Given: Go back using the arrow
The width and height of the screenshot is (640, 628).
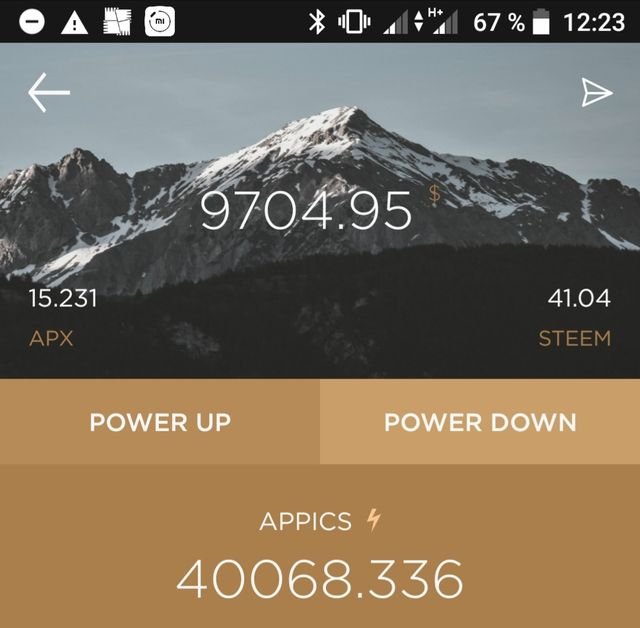Looking at the screenshot, I should [49, 93].
